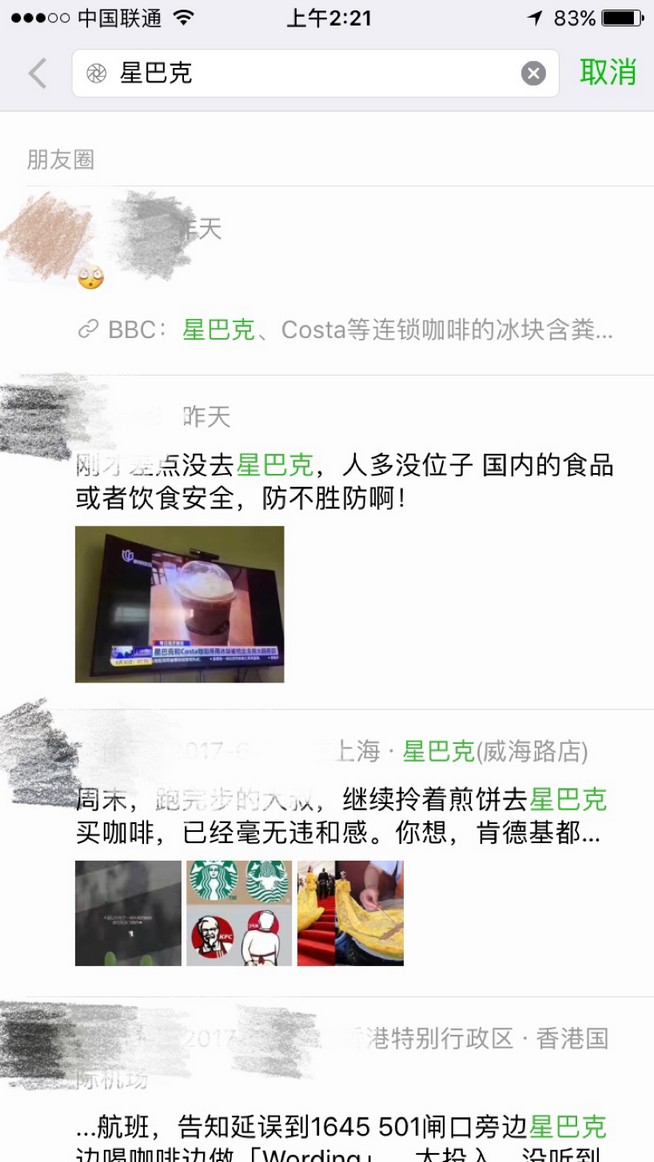The width and height of the screenshot is (654, 1162).
Task: Open the post about 拎着煎饼去星巴克买咖啡
Action: (x=340, y=816)
